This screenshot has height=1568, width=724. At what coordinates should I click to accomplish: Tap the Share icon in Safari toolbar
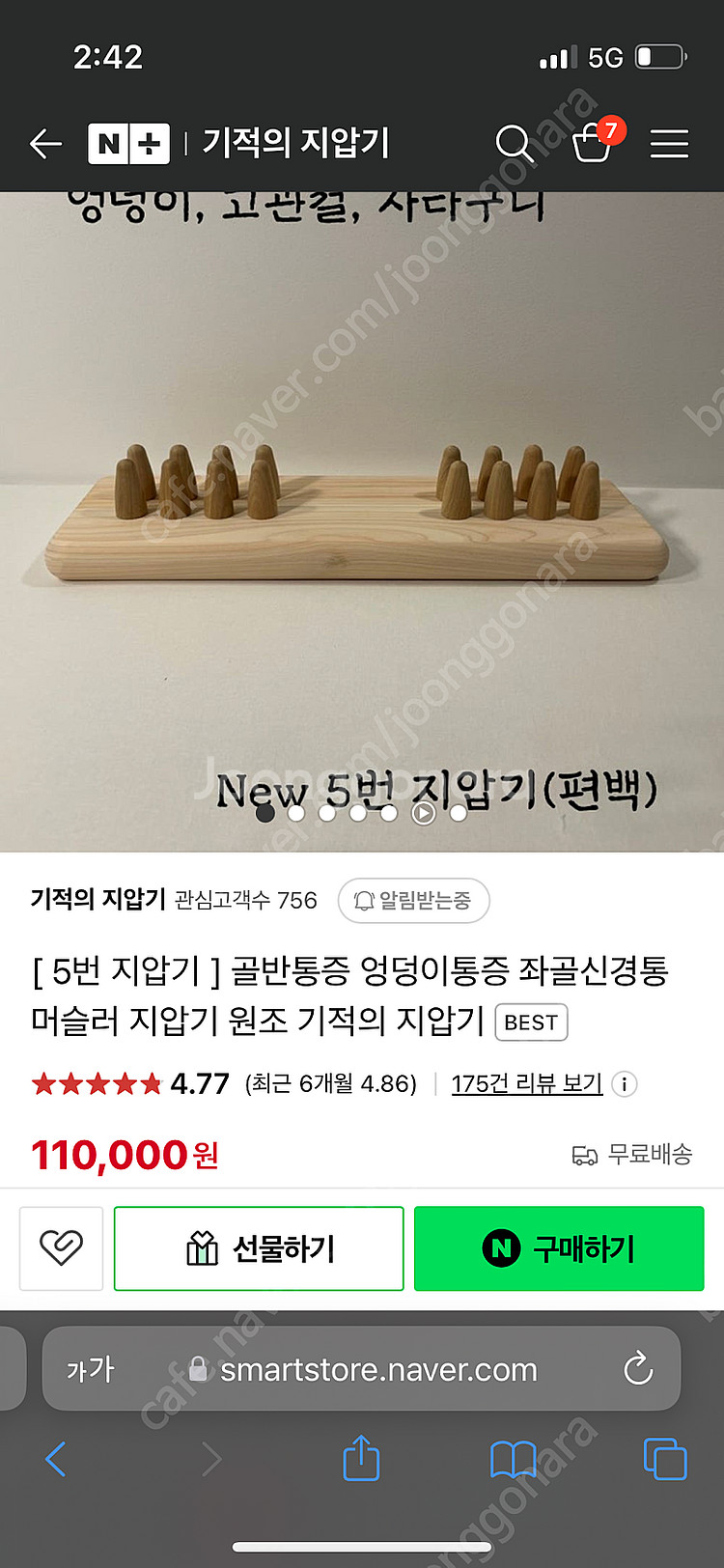click(361, 1460)
